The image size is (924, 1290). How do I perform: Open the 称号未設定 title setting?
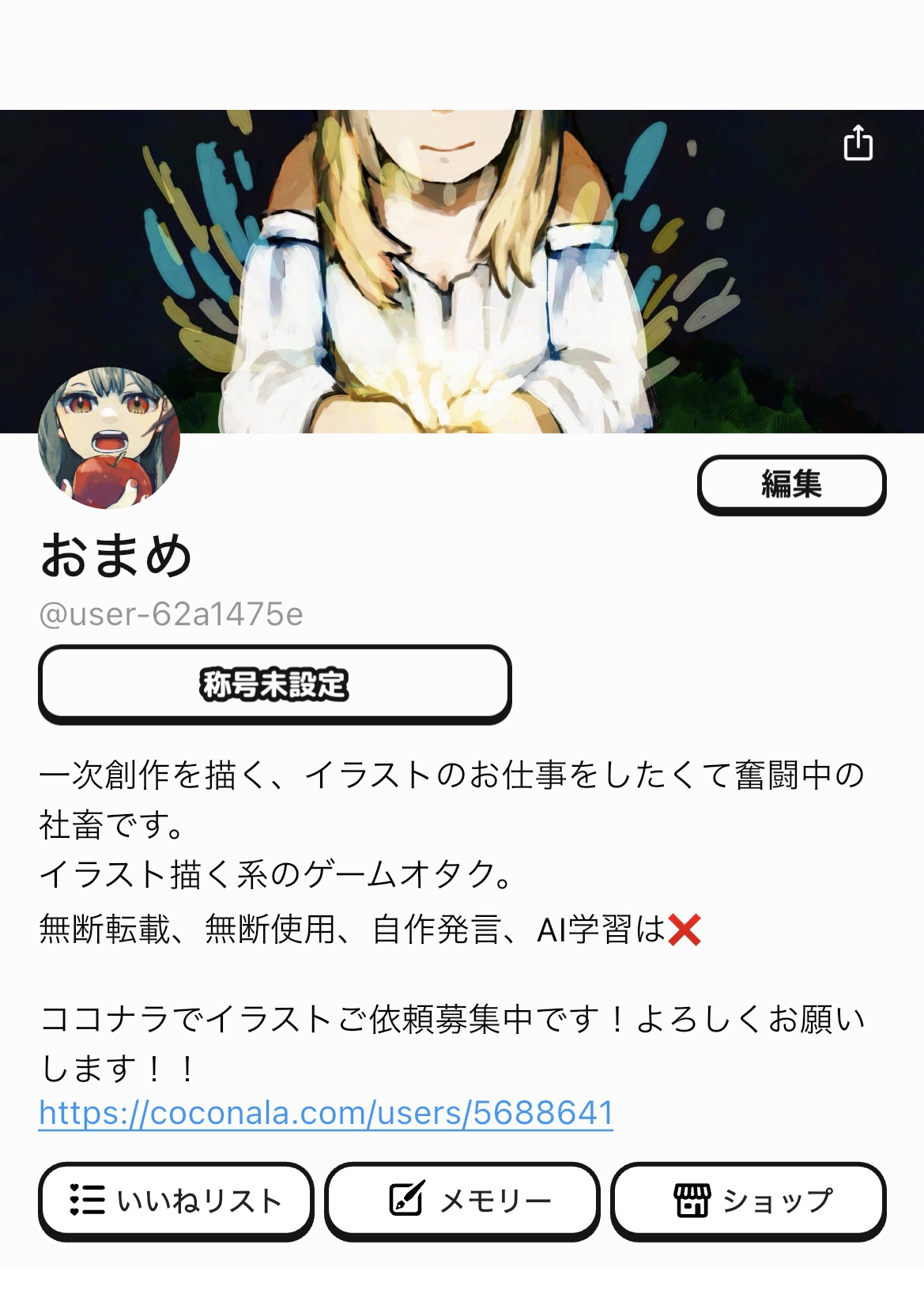pyautogui.click(x=274, y=684)
